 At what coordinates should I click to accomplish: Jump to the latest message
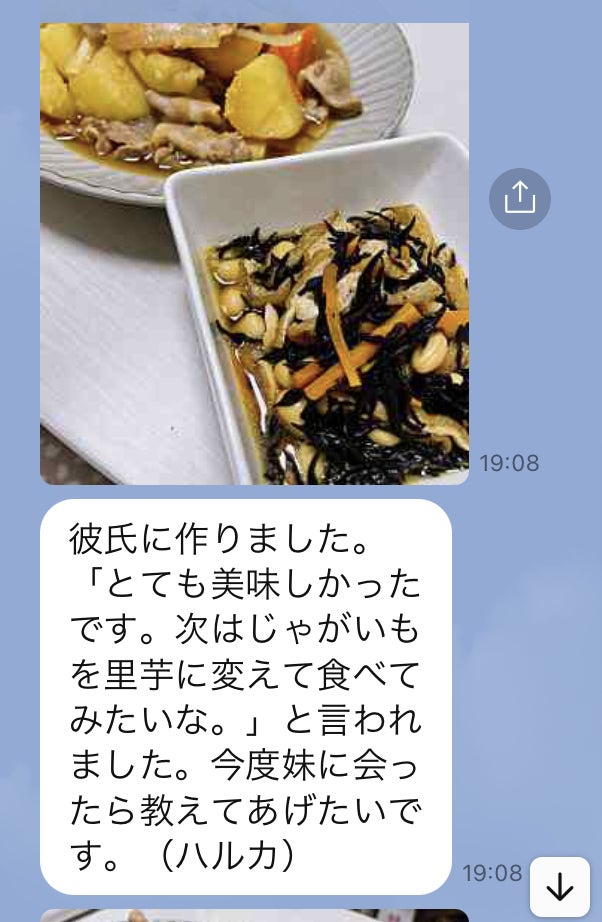coord(559,886)
